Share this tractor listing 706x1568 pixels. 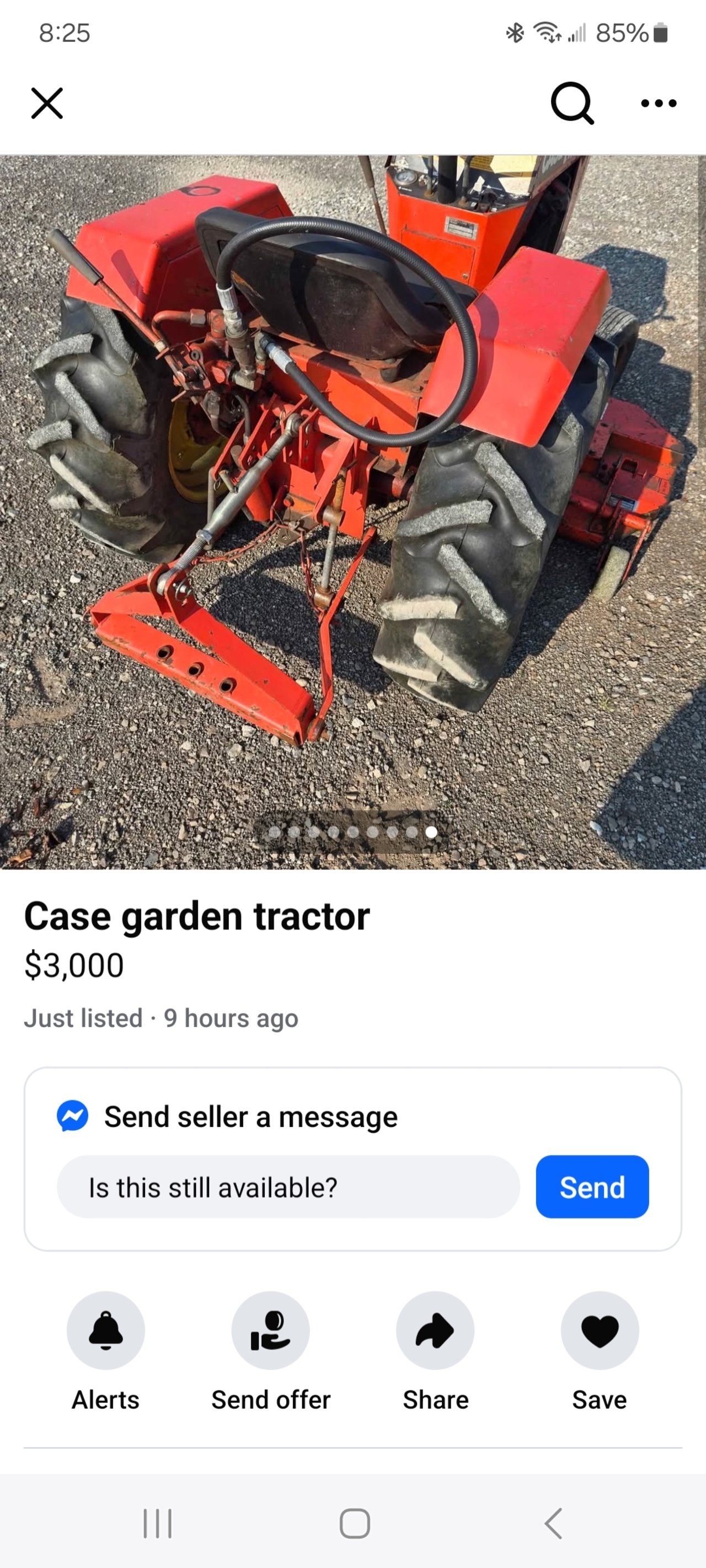pyautogui.click(x=435, y=1330)
